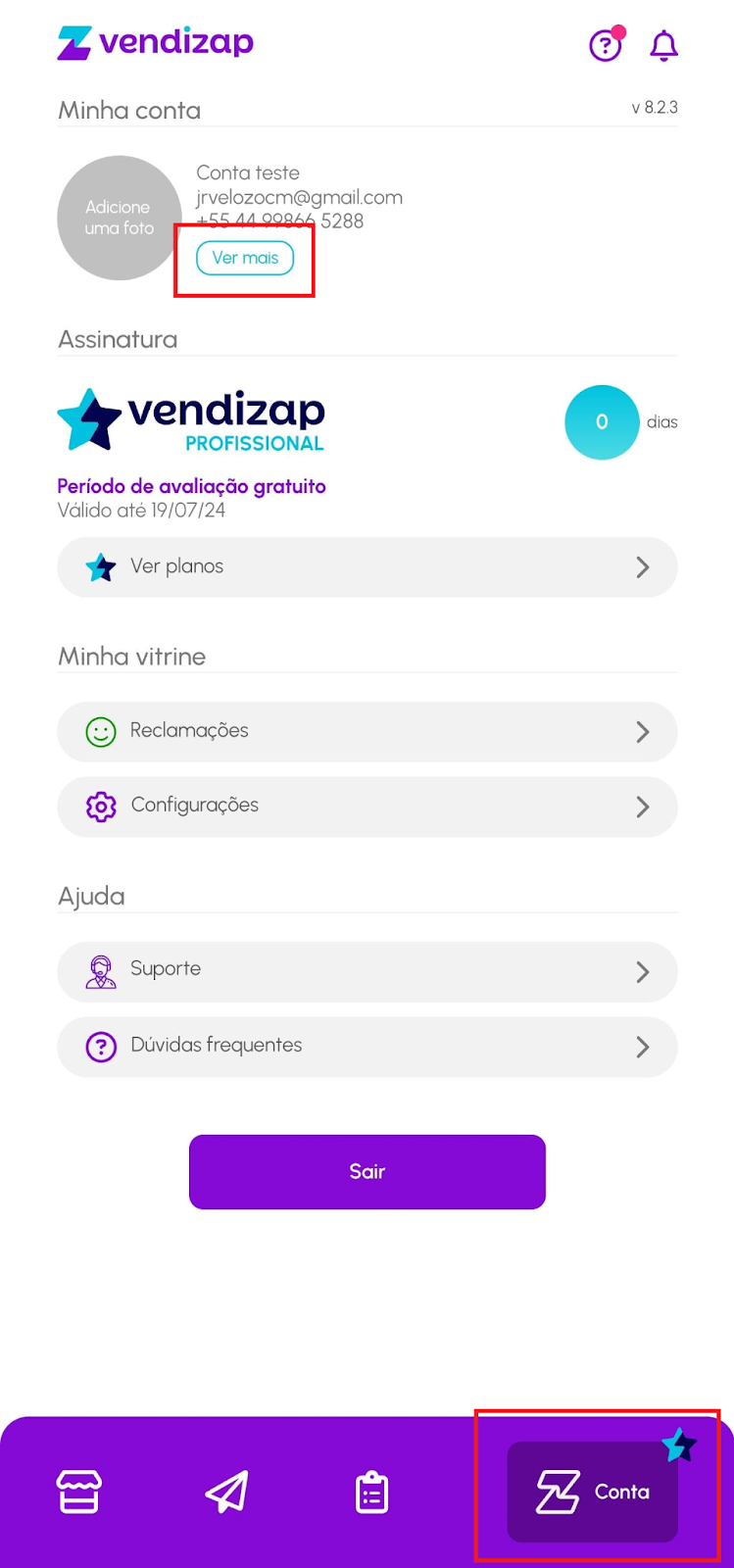The image size is (734, 1568).
Task: Log out with the Sair button
Action: (x=367, y=1171)
